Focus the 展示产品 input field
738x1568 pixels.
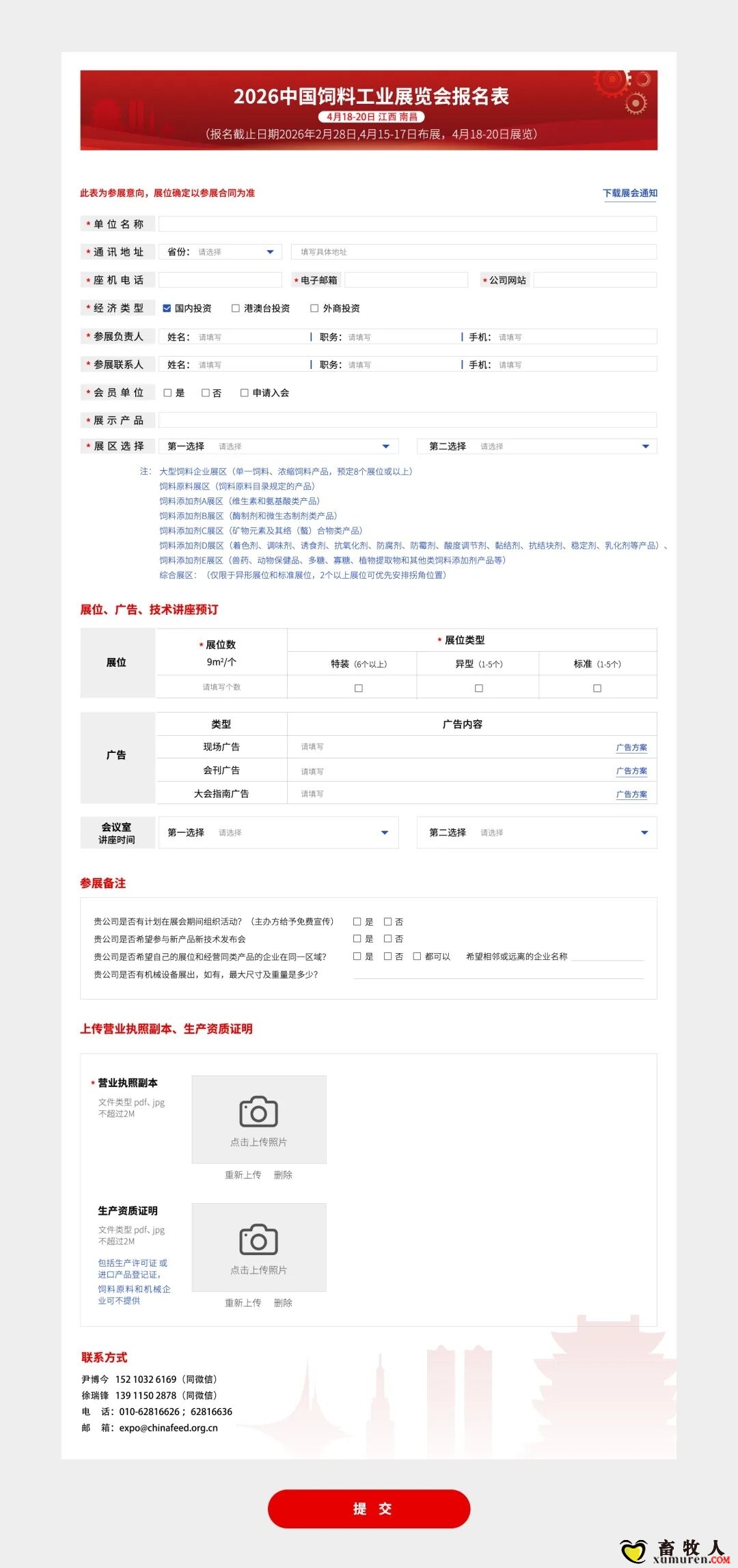click(x=407, y=420)
